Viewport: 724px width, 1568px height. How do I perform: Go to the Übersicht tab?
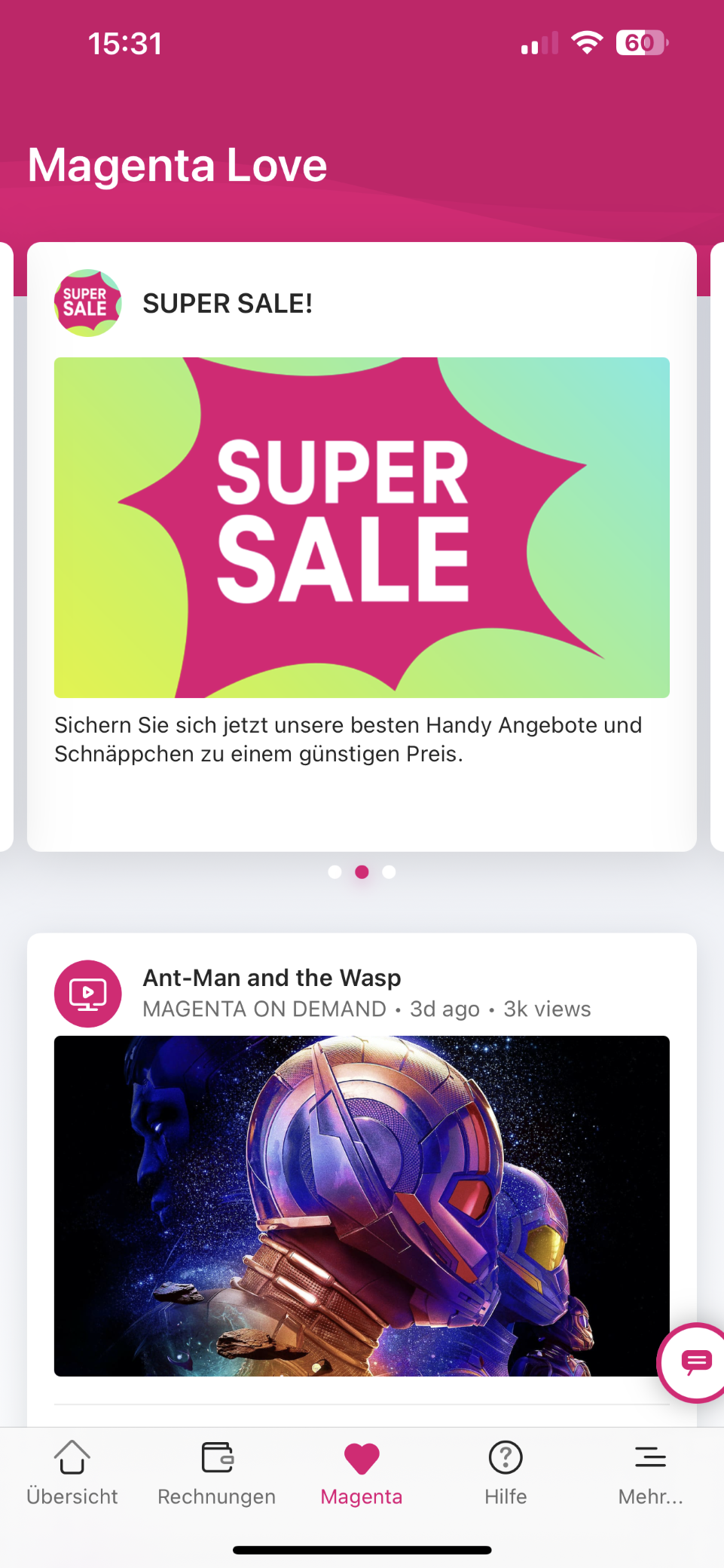point(72,1473)
